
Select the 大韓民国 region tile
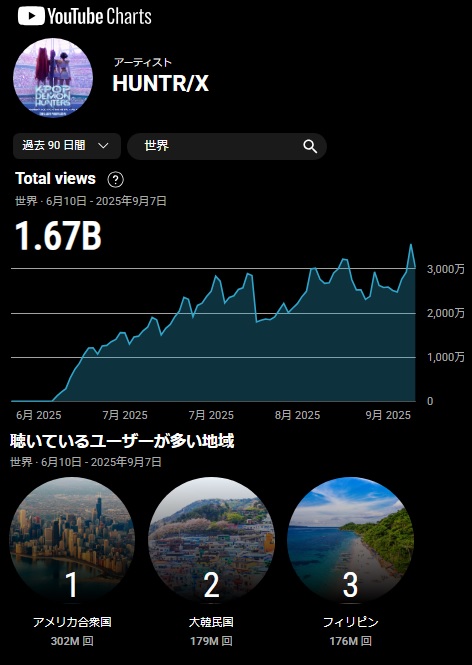211,562
